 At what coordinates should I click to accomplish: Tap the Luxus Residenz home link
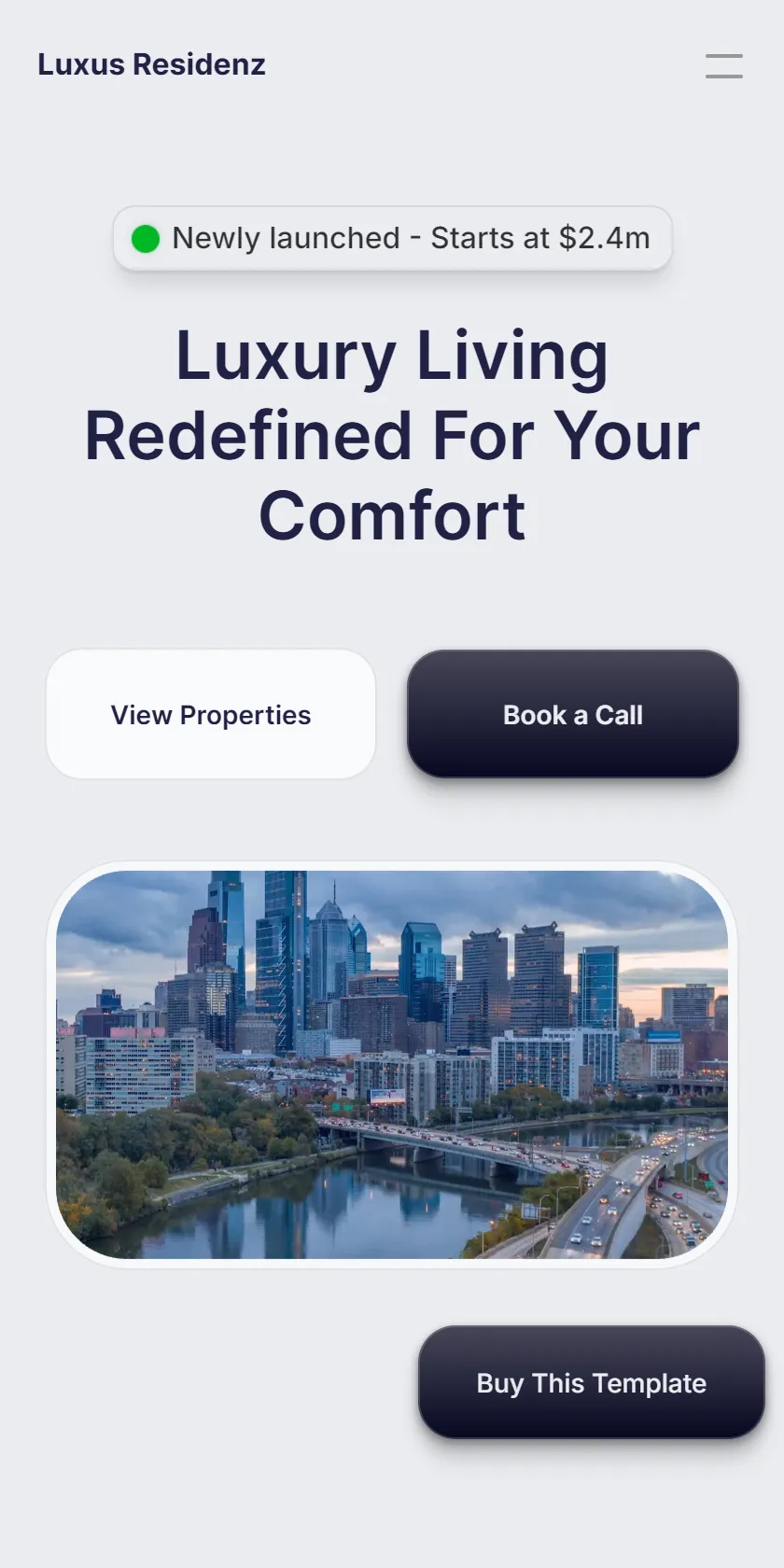pyautogui.click(x=151, y=64)
